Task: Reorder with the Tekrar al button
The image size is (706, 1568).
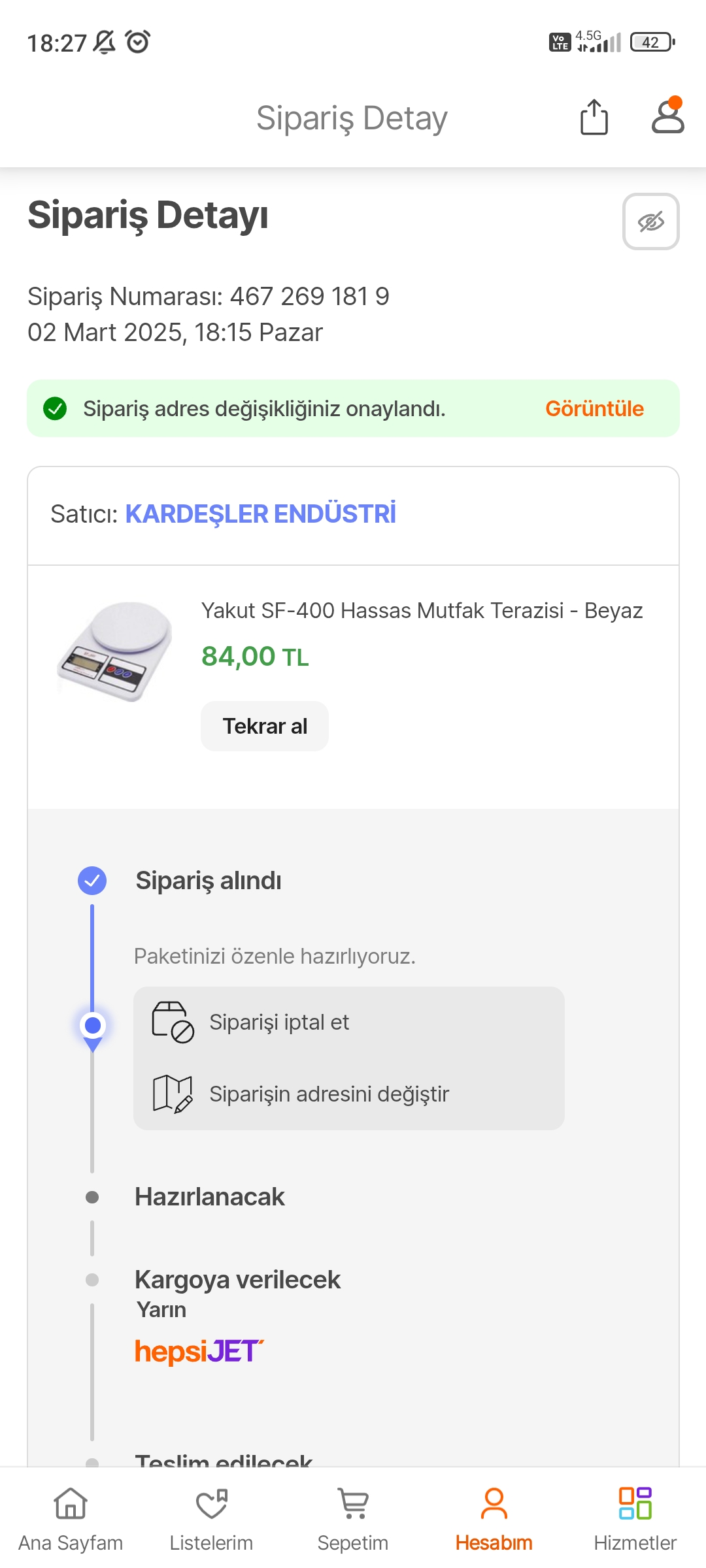Action: [265, 727]
